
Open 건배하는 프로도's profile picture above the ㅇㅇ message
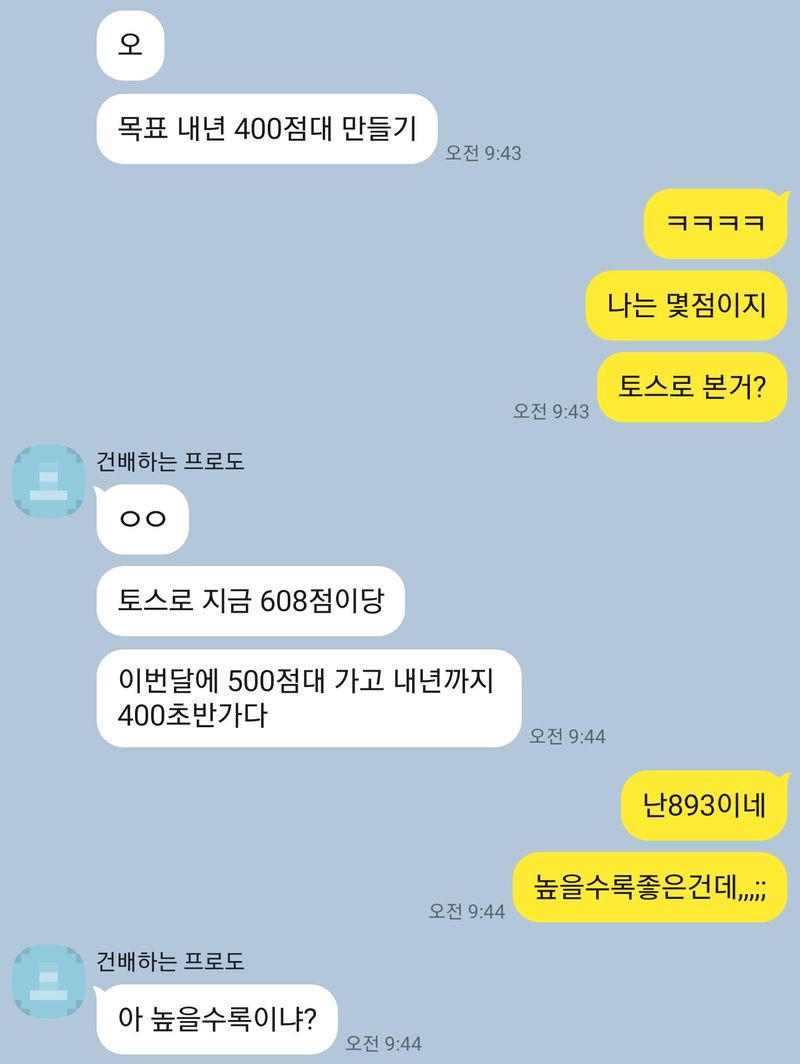(48, 482)
